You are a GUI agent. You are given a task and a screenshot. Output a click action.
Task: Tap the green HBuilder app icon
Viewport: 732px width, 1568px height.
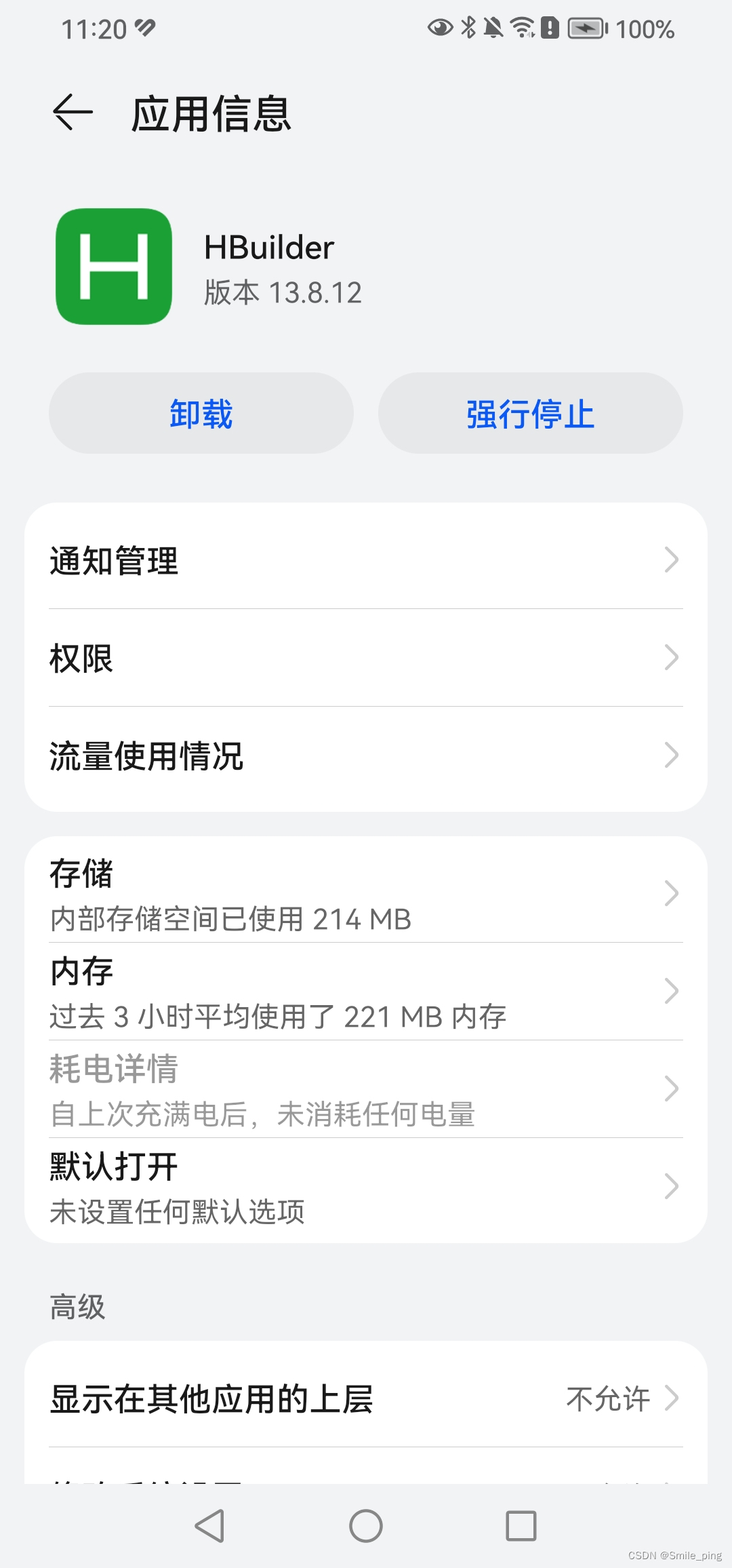coord(113,267)
